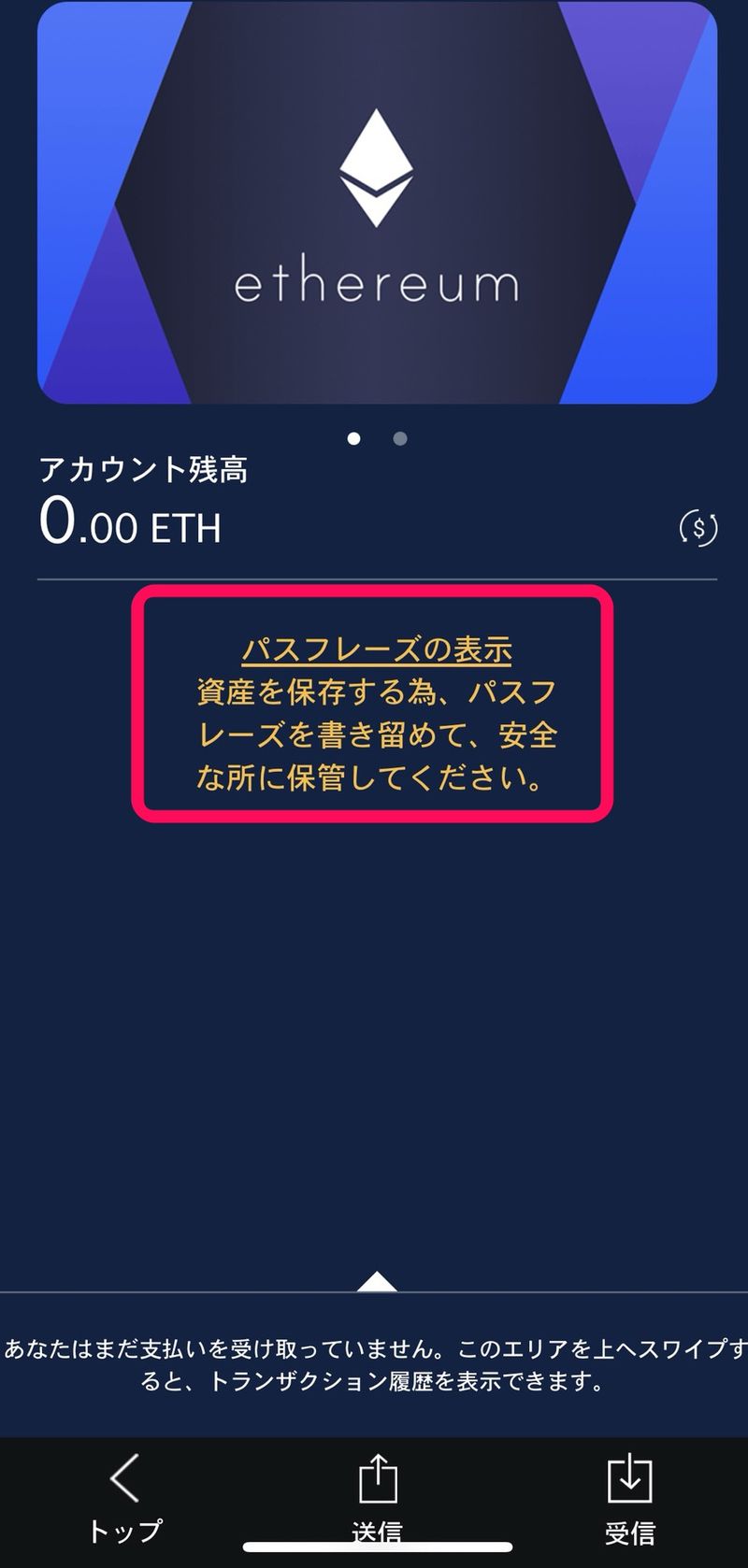
Task: Expand the transaction history panel arrow
Action: 377,1281
